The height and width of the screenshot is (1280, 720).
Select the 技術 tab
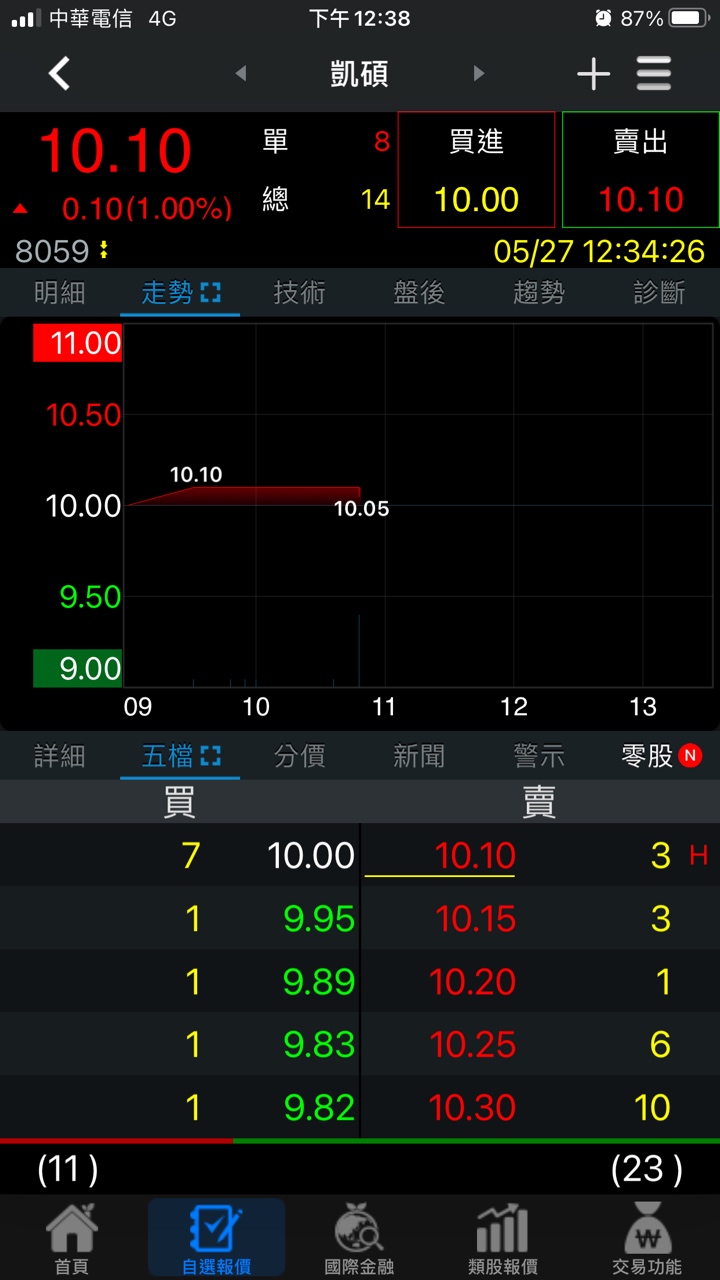pyautogui.click(x=300, y=293)
